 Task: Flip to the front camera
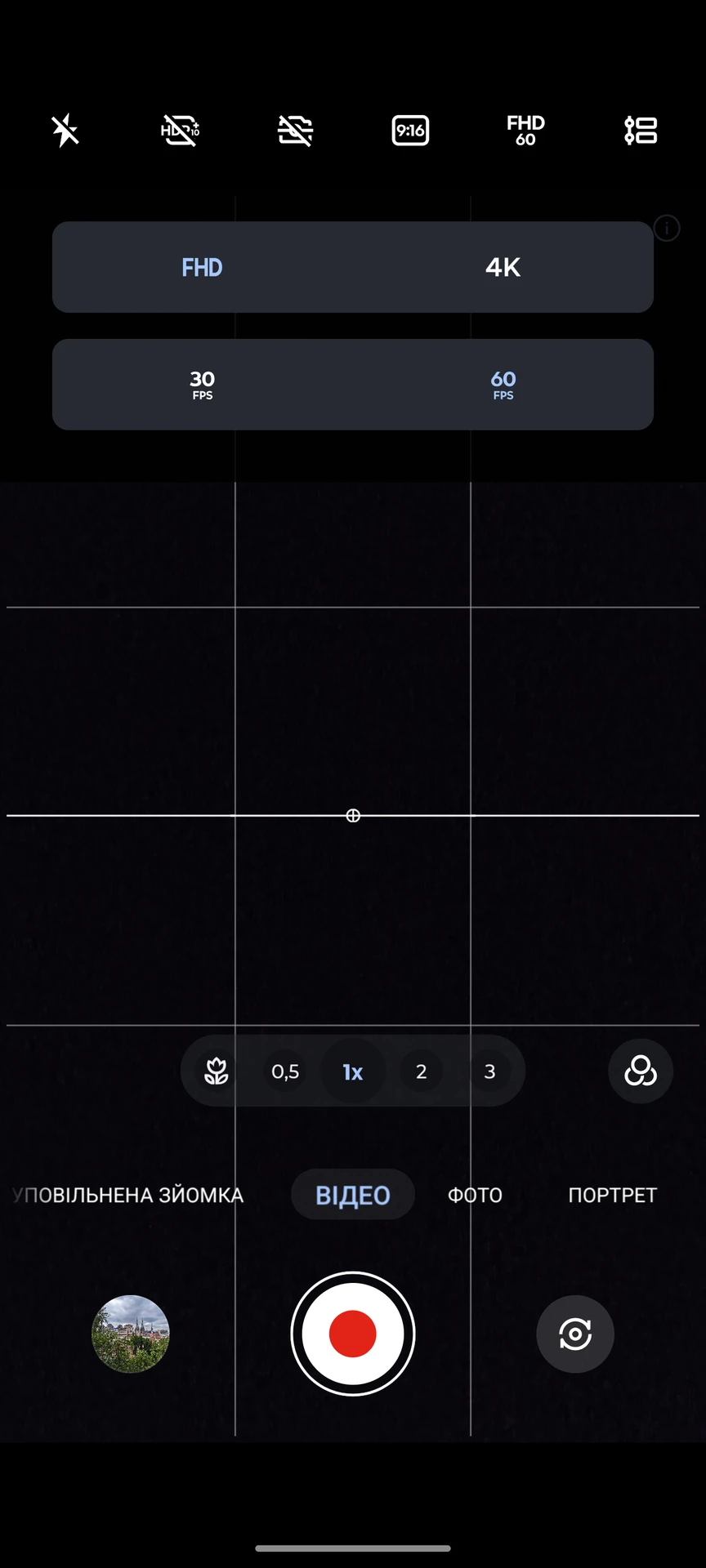[x=575, y=1334]
